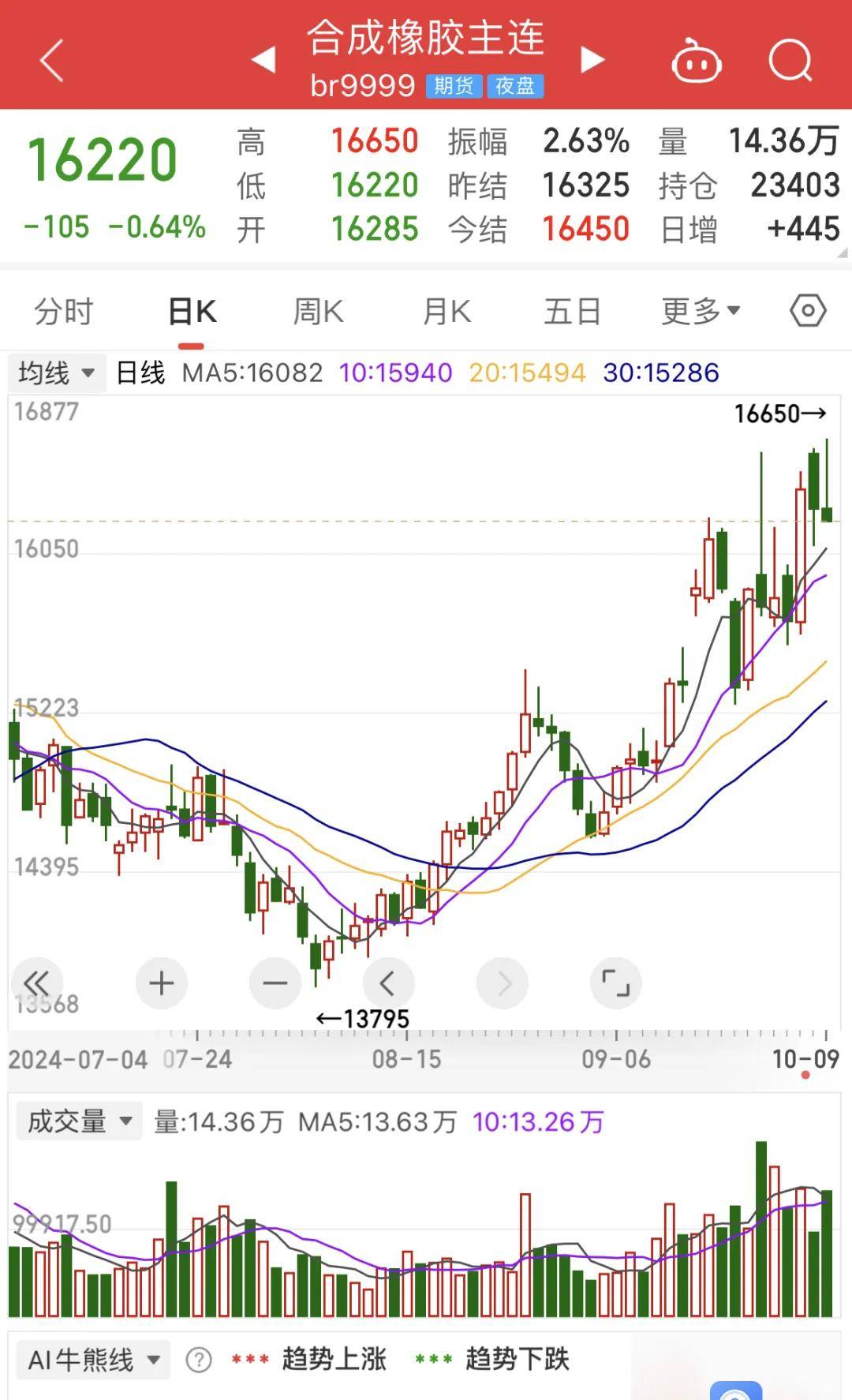Zoom out the chart with minus button
The image size is (852, 1400).
[x=275, y=983]
